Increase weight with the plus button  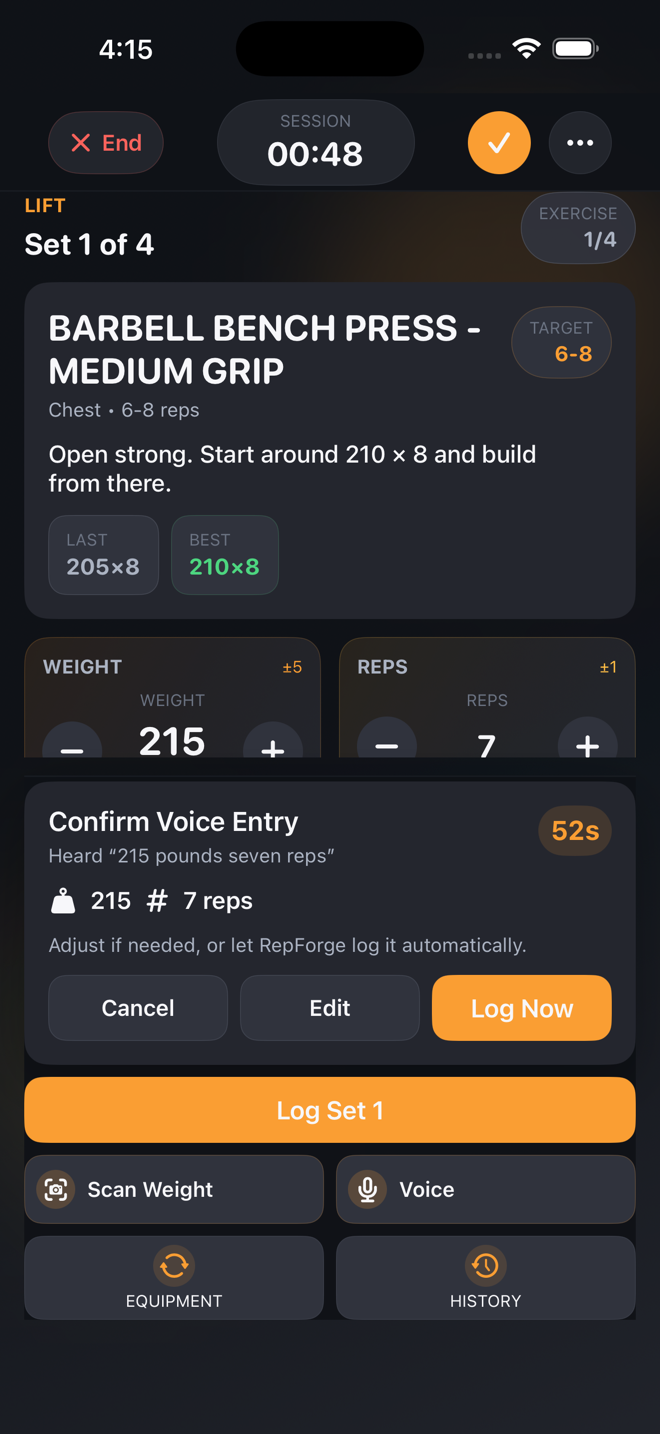tap(272, 744)
